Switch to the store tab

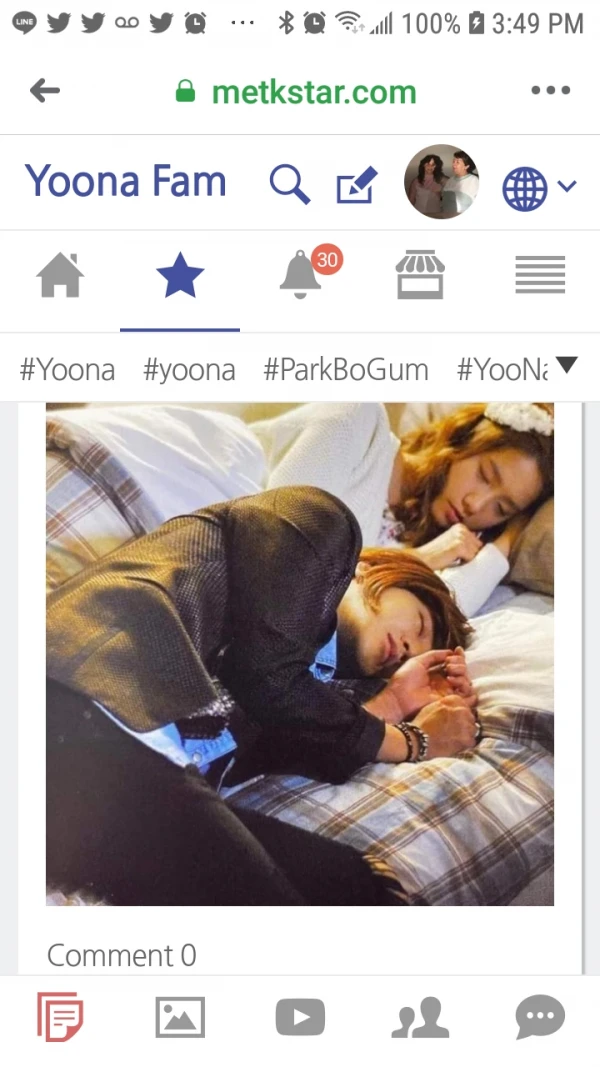pos(420,275)
